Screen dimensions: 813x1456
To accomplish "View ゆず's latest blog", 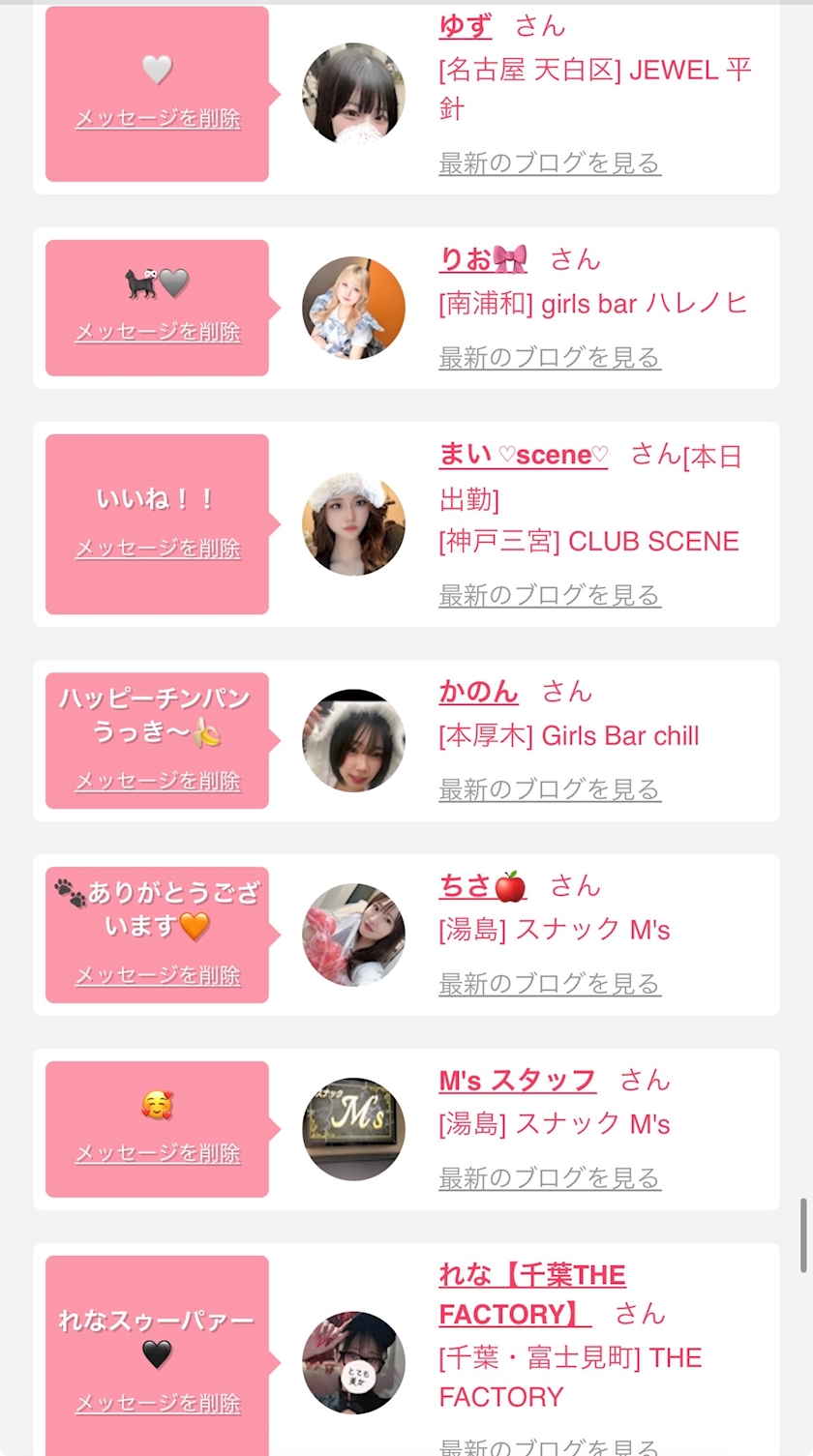I will (549, 163).
